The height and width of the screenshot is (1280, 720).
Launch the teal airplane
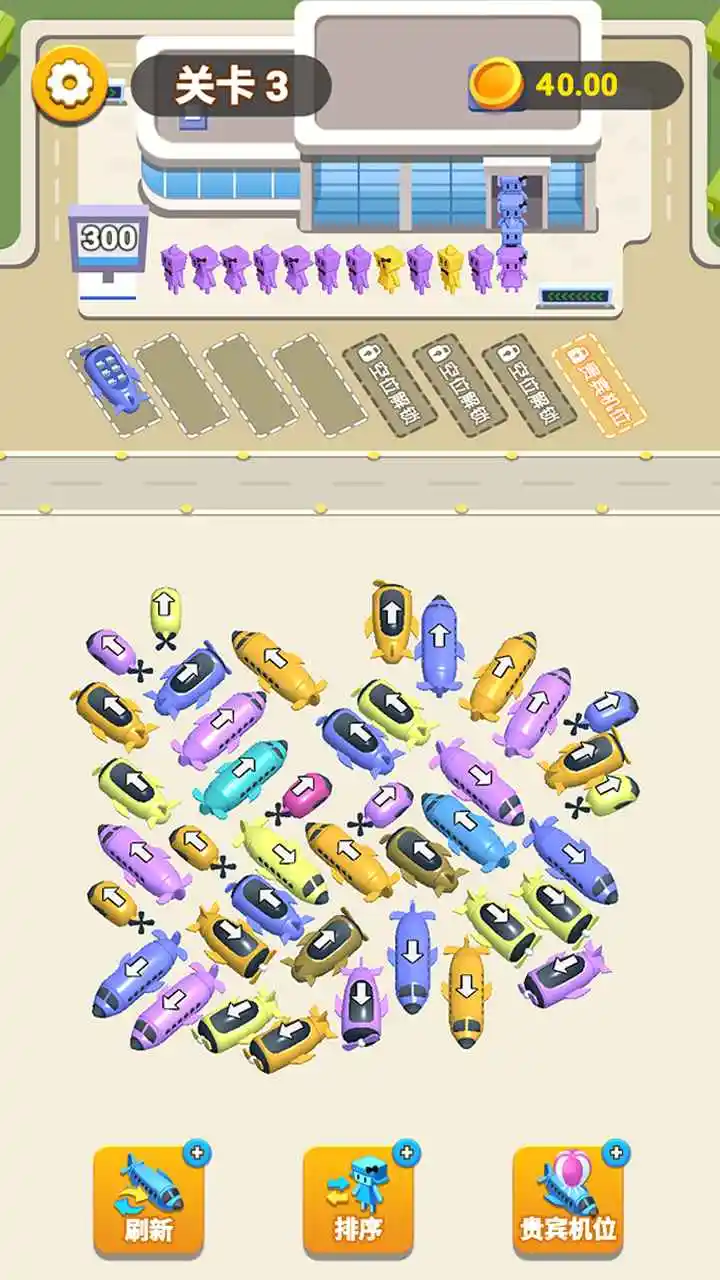pyautogui.click(x=242, y=775)
